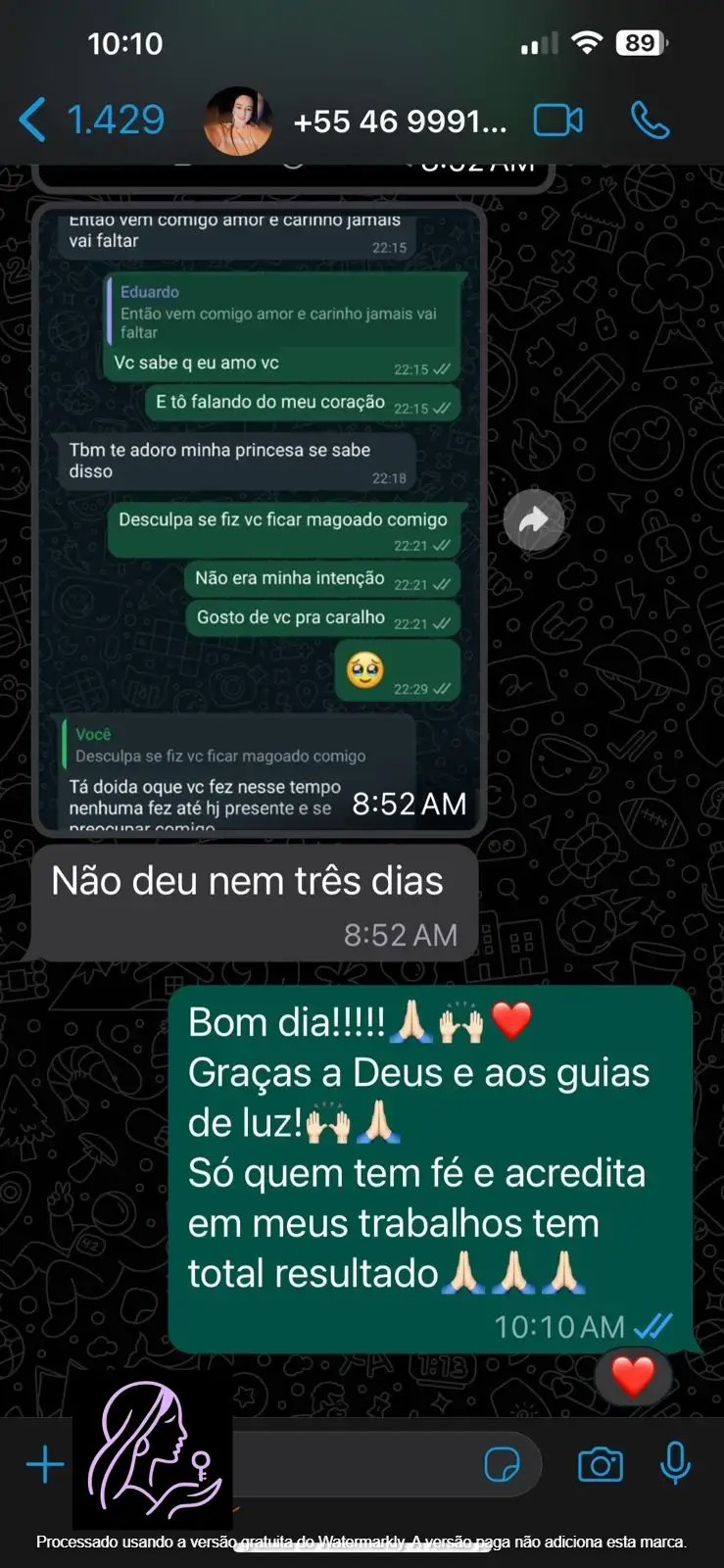
Task: Open the attachment plus menu
Action: coord(45,1464)
